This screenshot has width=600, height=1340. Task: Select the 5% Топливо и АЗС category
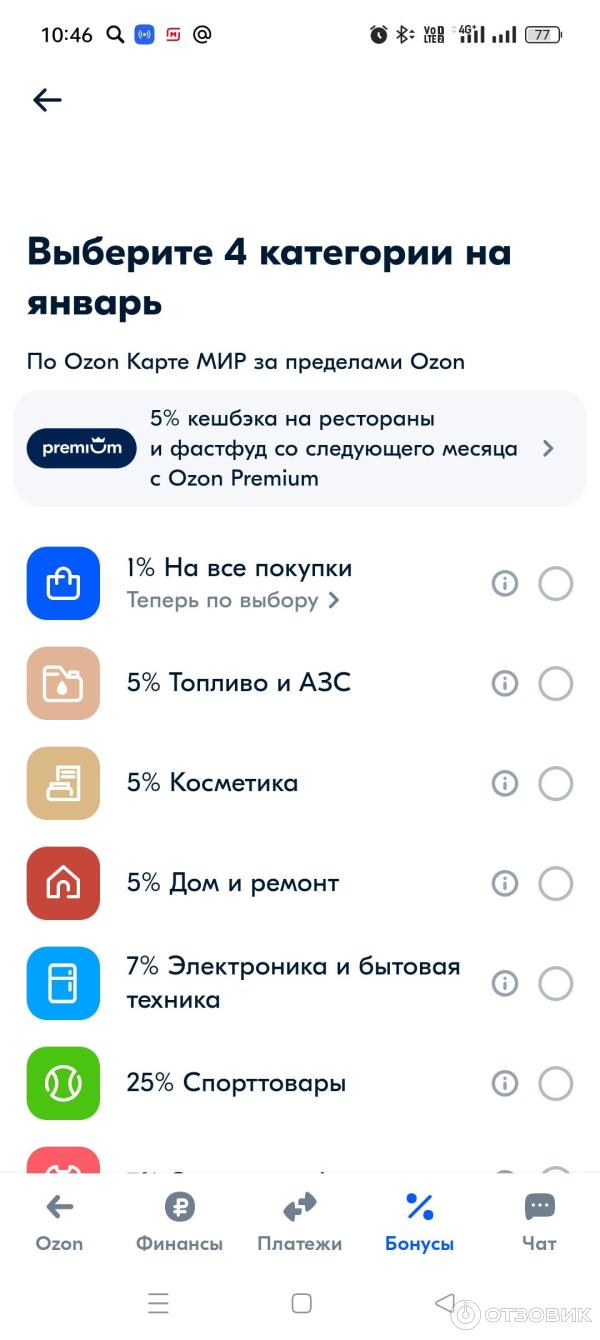click(555, 684)
